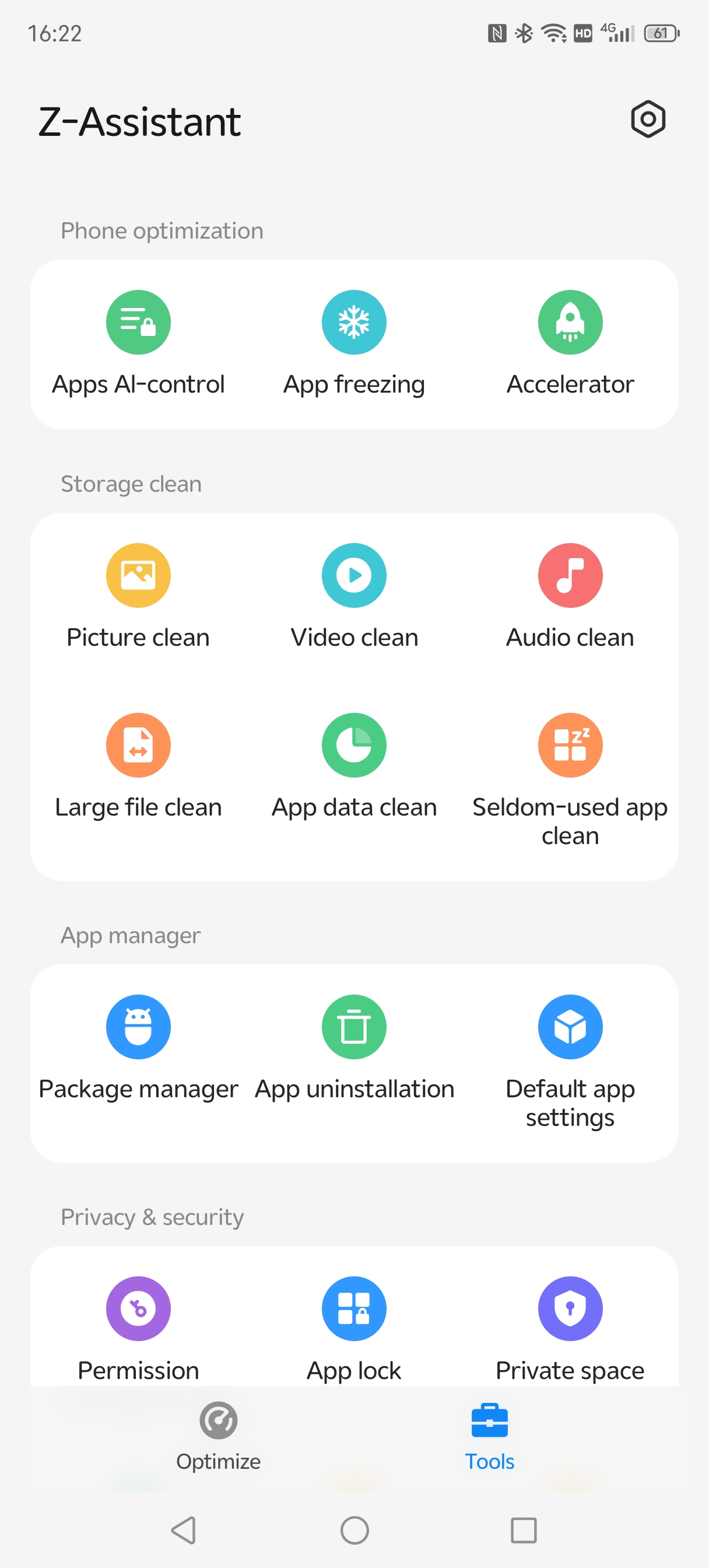Open recent apps from navigation bar
Screen dimensions: 709x1568
coord(524,1530)
